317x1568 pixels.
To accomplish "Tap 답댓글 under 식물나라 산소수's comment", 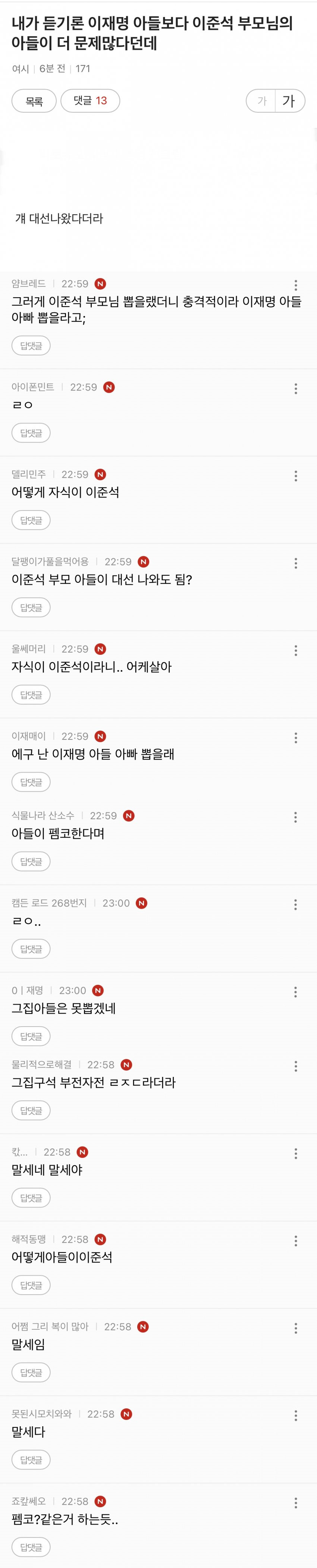I will tap(31, 861).
